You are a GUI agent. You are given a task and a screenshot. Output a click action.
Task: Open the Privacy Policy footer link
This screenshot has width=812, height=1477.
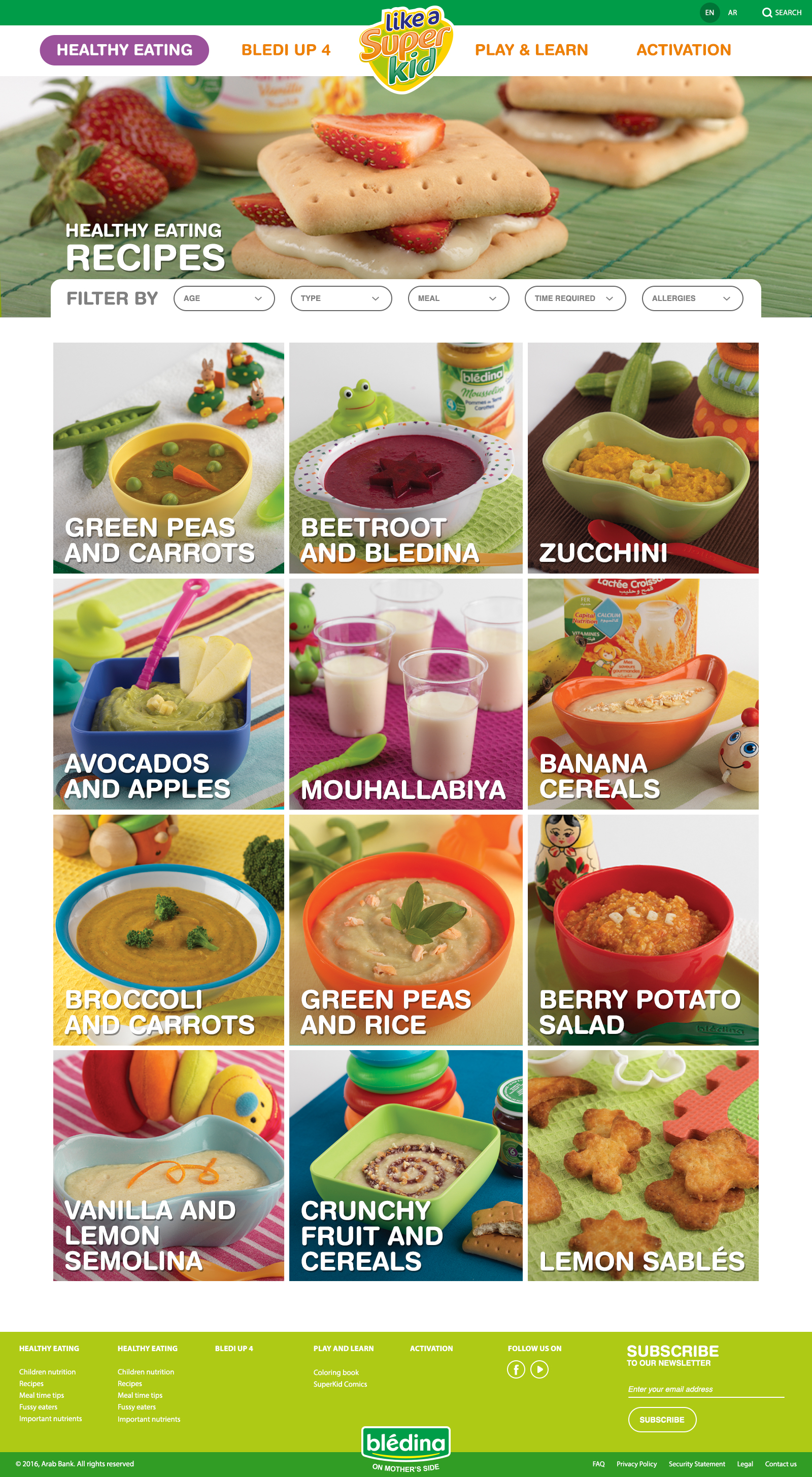tap(636, 1464)
